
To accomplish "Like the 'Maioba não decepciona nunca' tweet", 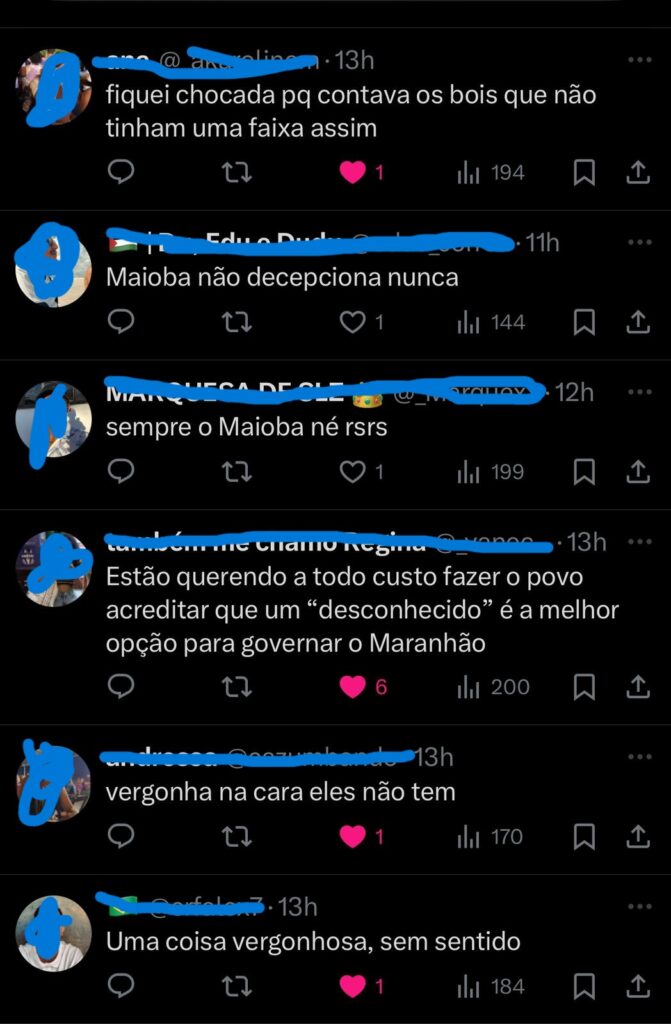I will [x=352, y=322].
